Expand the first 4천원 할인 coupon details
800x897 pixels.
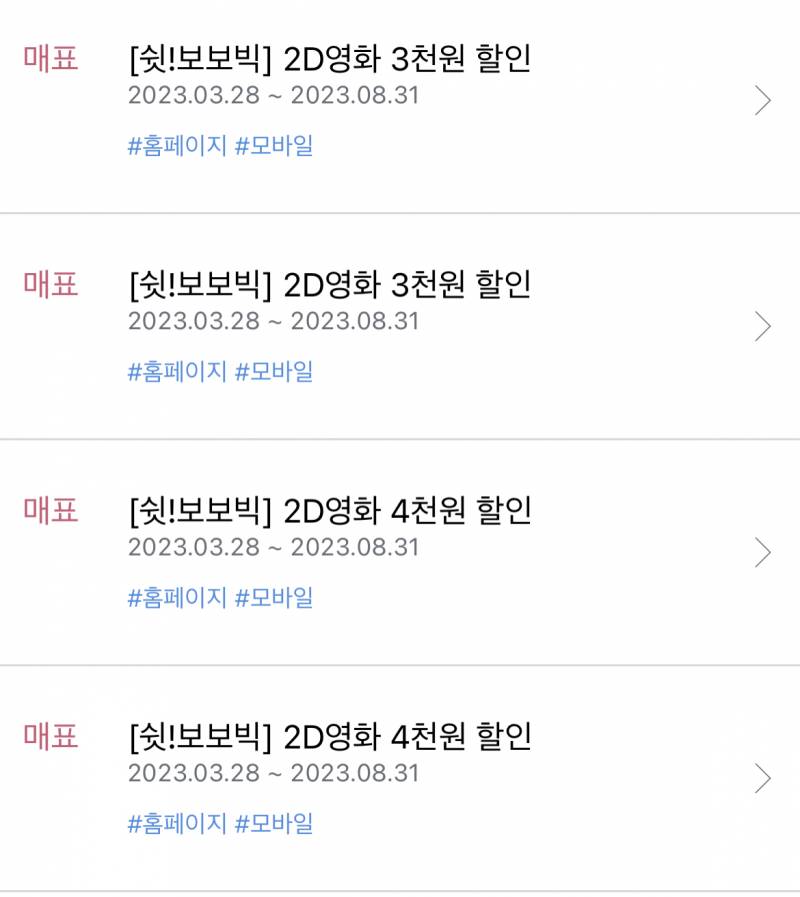pyautogui.click(x=765, y=553)
